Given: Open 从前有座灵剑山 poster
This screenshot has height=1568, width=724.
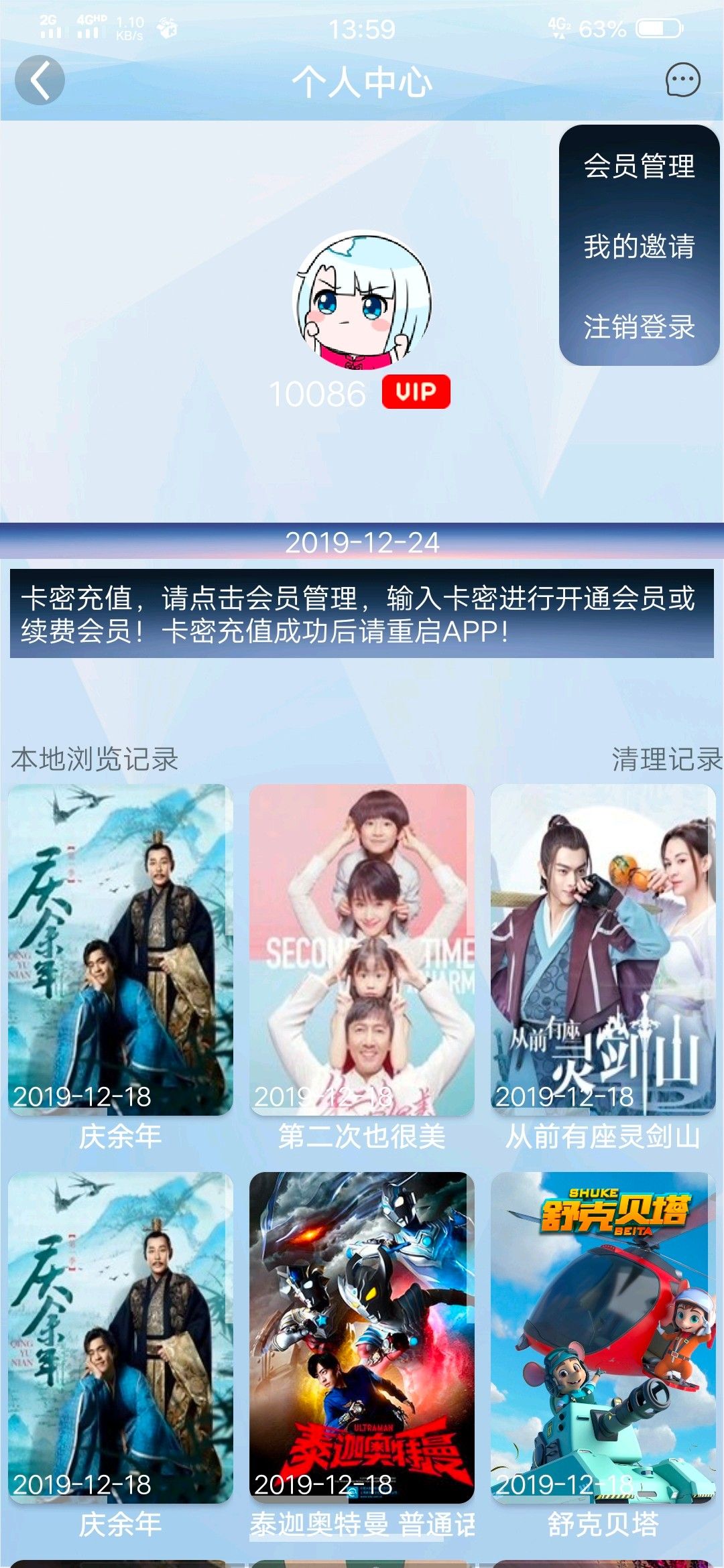Looking at the screenshot, I should click(603, 950).
